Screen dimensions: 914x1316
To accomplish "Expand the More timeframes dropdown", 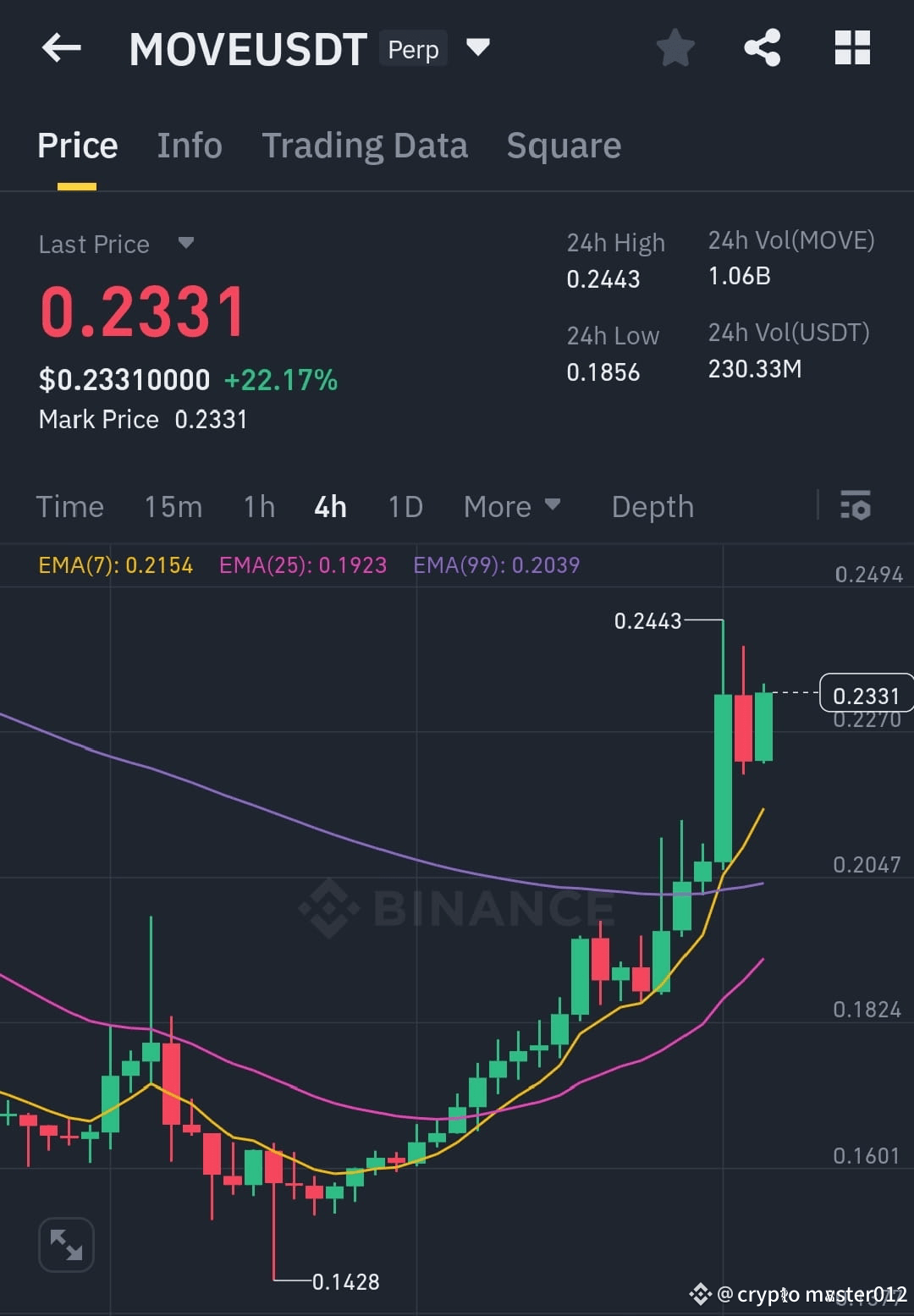I will coord(512,506).
